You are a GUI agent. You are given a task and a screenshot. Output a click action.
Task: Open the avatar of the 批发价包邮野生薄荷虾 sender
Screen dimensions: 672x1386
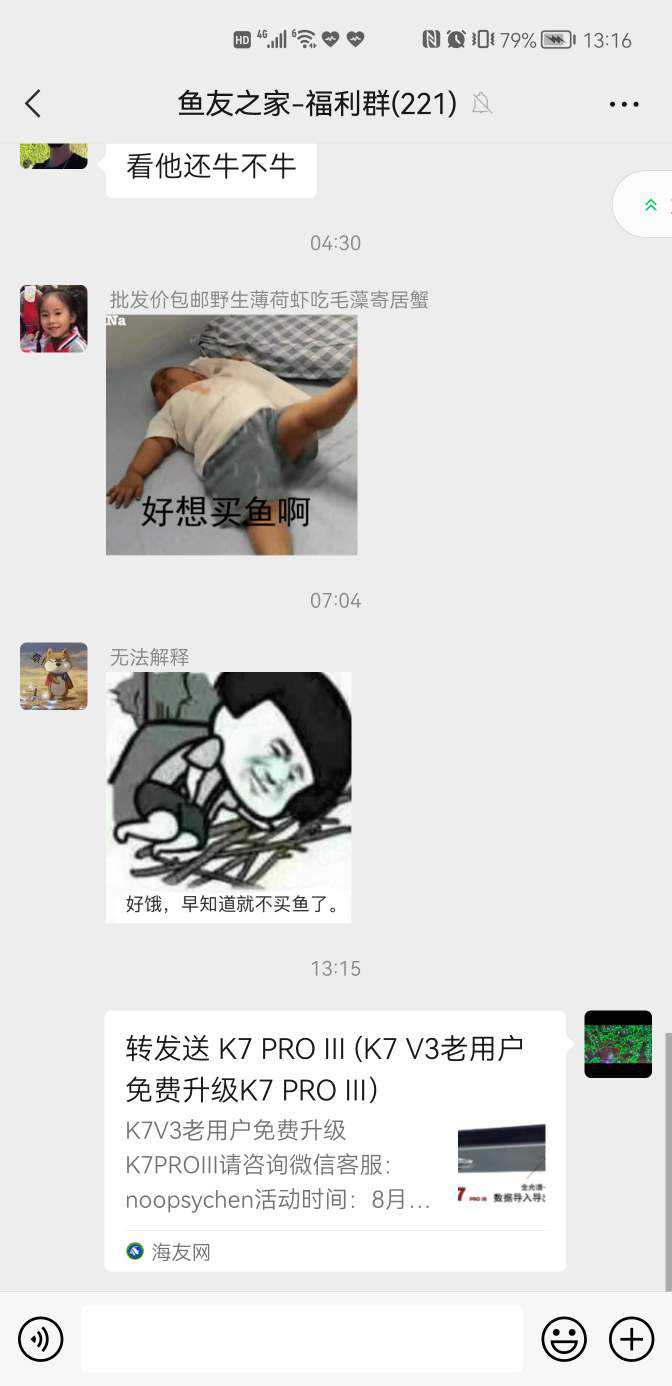(54, 319)
